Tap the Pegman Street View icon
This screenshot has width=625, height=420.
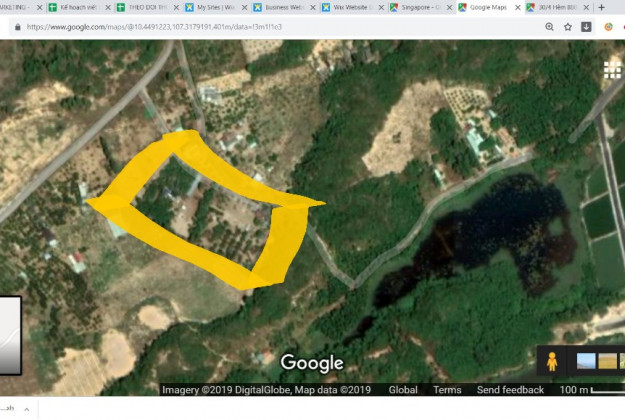tap(551, 361)
